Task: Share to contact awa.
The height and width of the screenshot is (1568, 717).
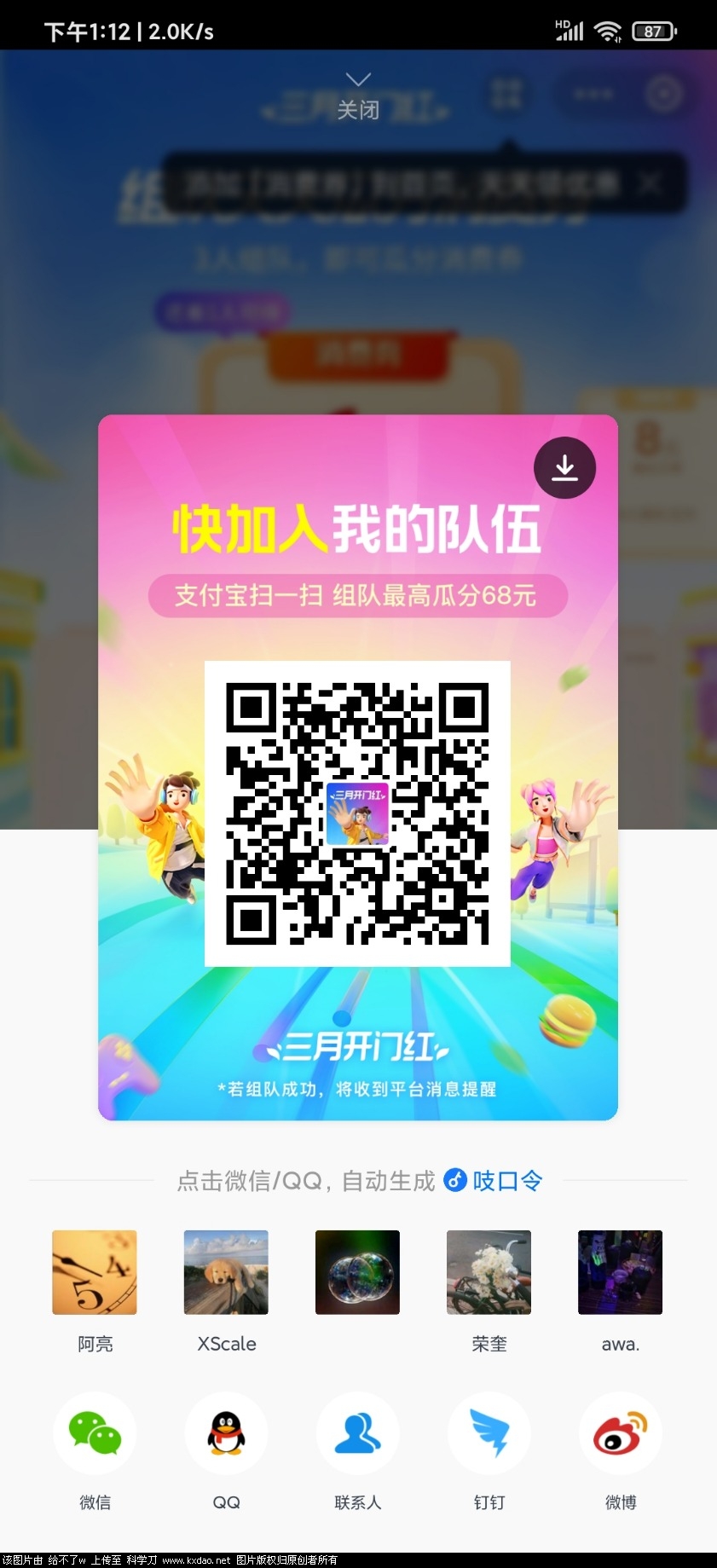Action: click(620, 1272)
